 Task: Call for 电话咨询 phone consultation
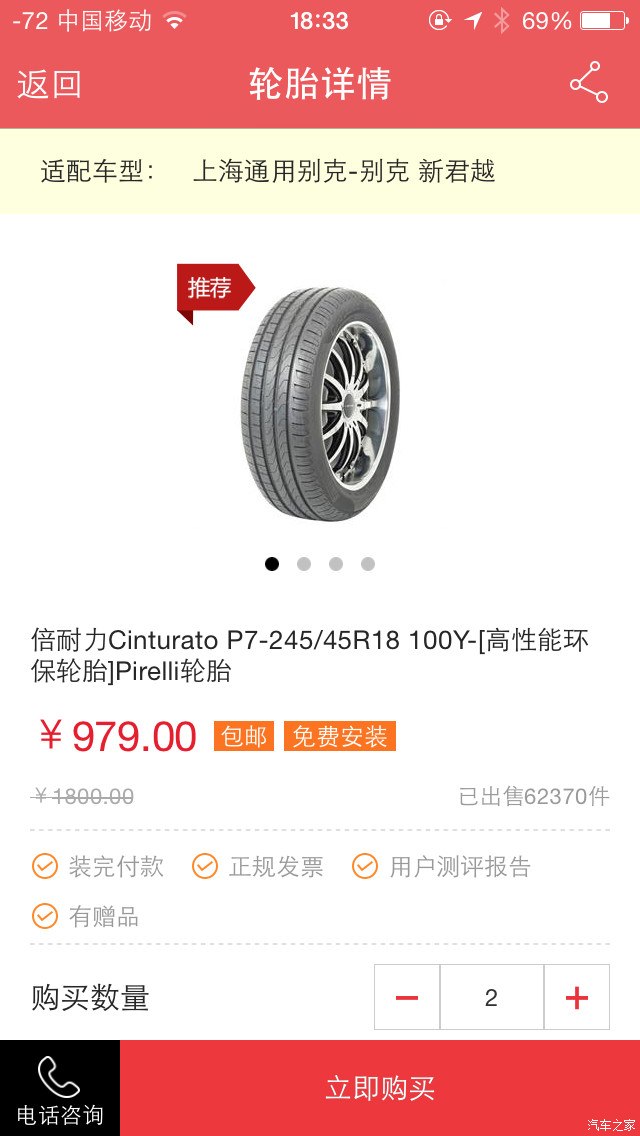point(60,1090)
